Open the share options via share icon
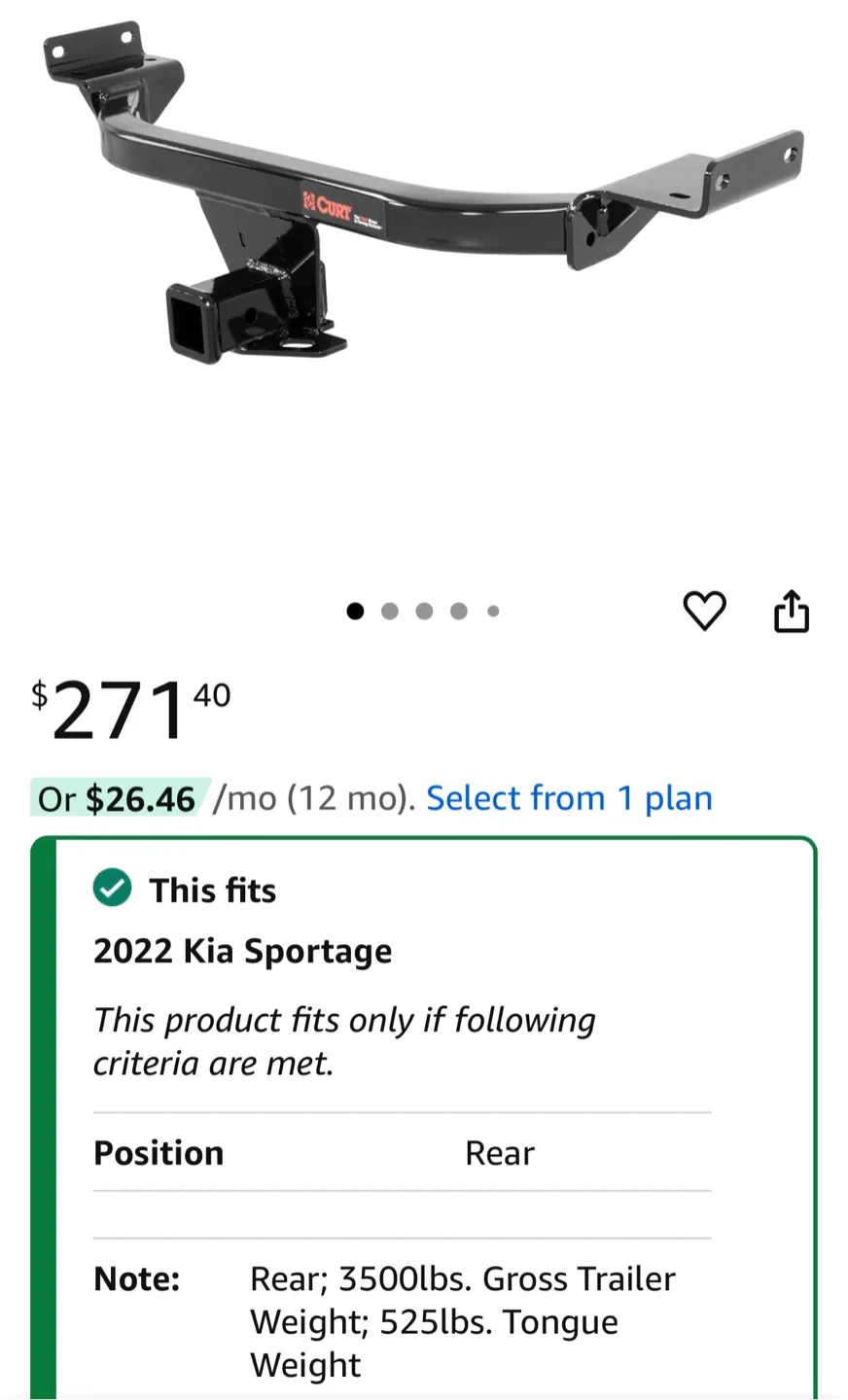Viewport: 848px width, 1400px height. coord(792,611)
